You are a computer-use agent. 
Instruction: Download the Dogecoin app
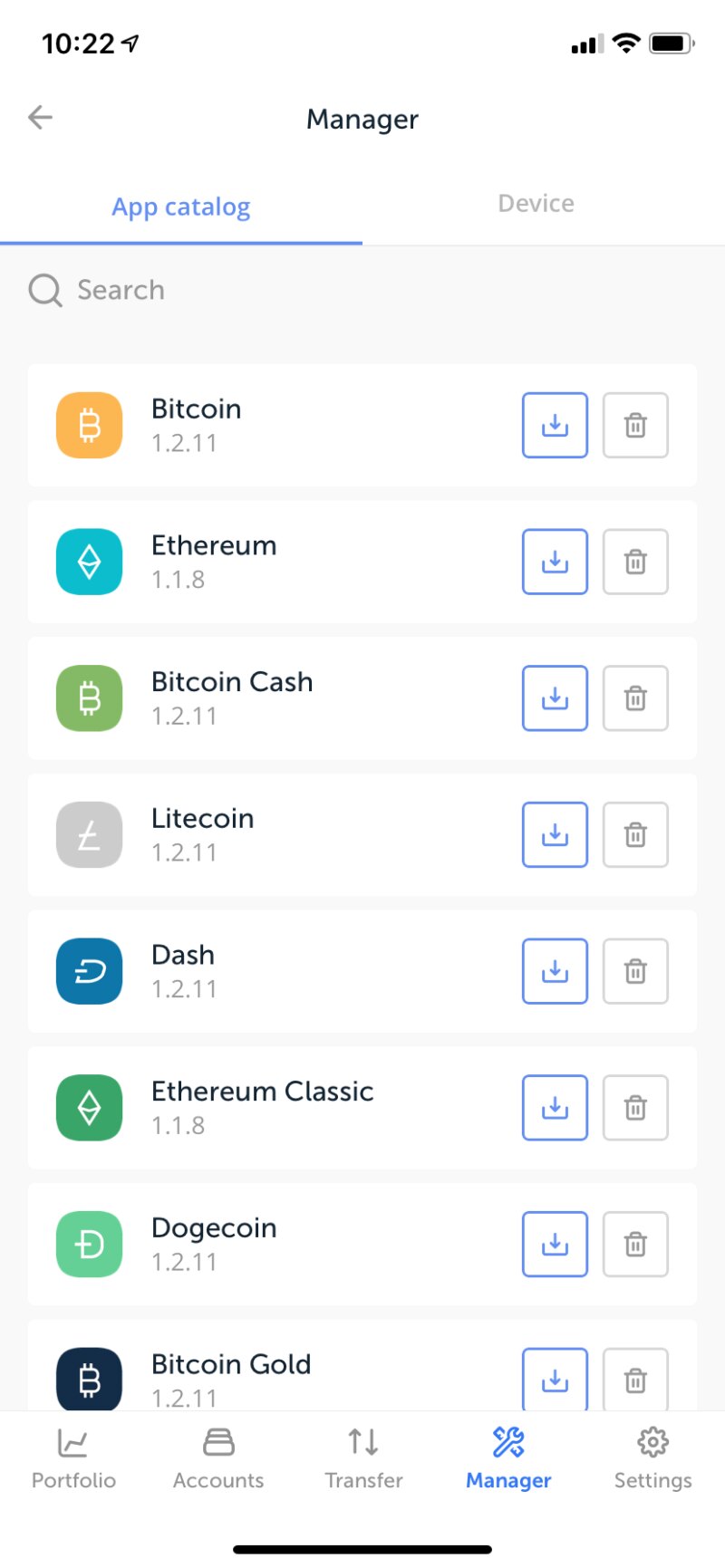tap(555, 1244)
